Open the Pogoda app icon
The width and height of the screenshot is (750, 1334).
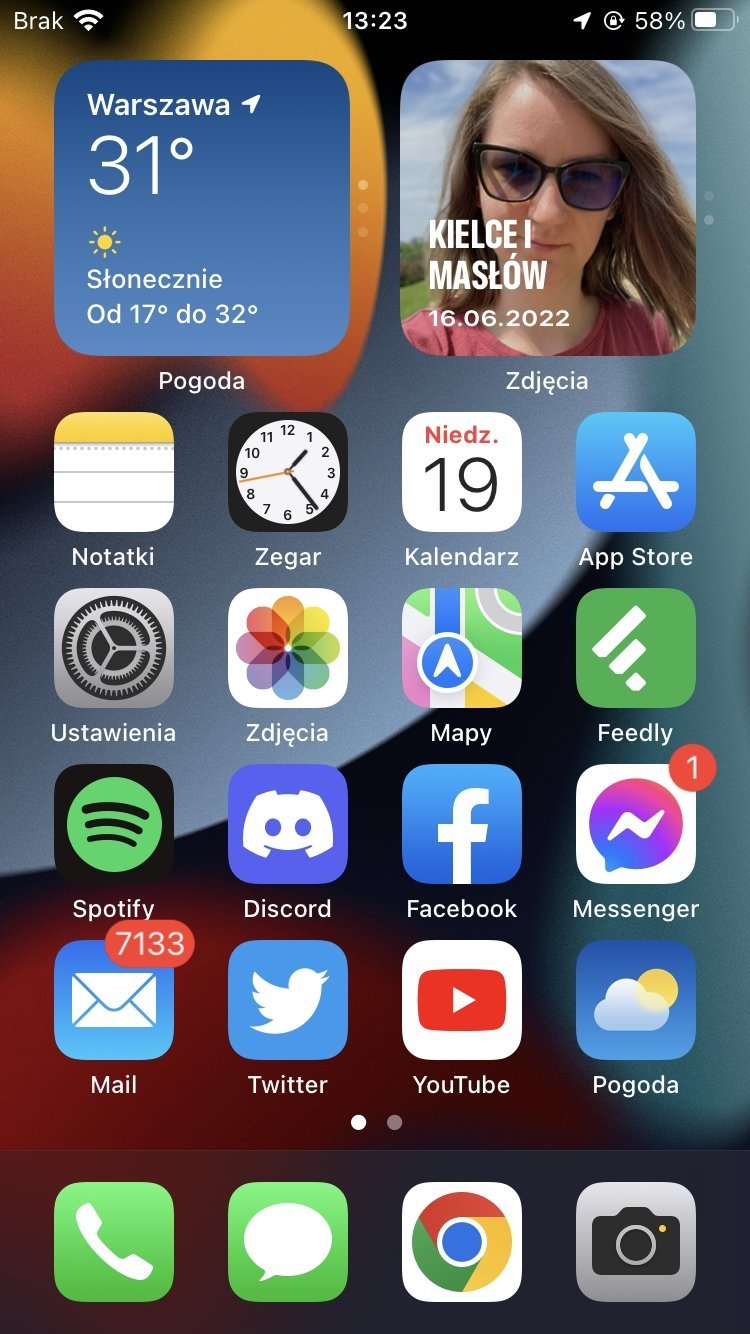pos(636,1000)
